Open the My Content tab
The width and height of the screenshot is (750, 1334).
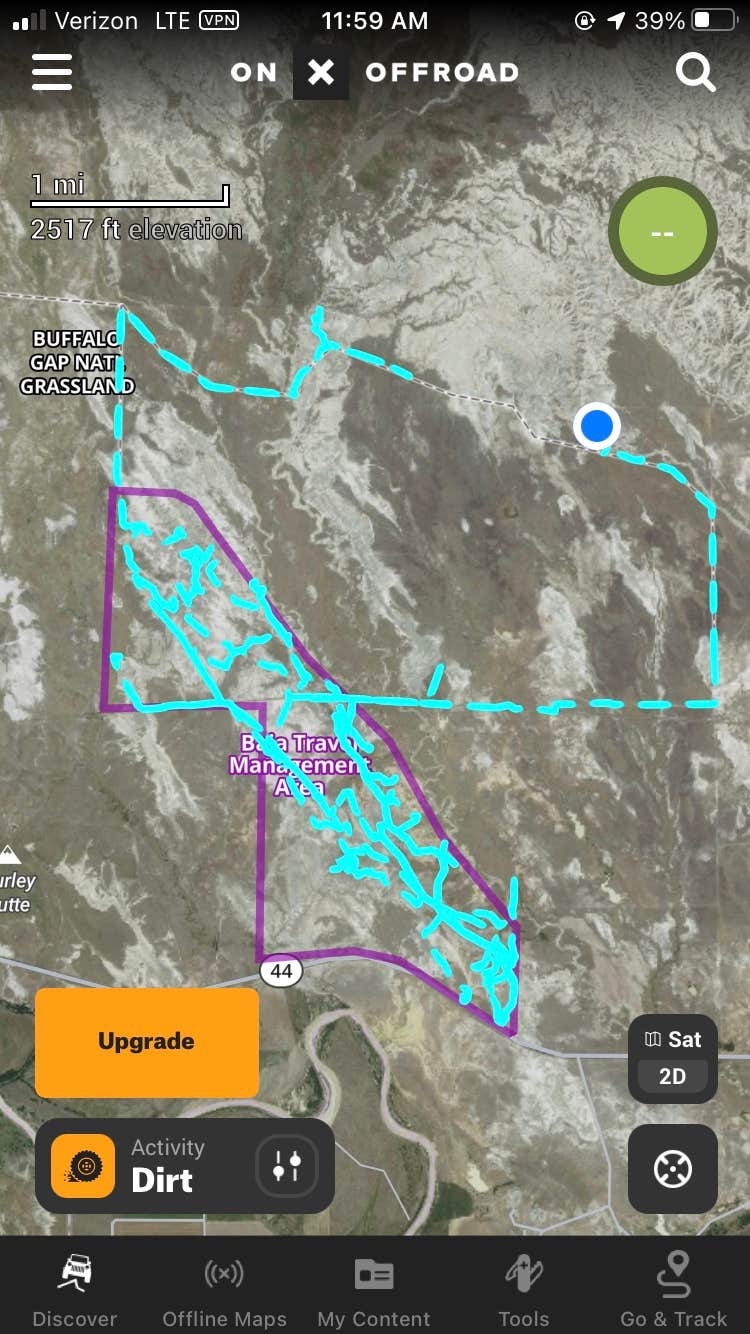[x=374, y=1290]
